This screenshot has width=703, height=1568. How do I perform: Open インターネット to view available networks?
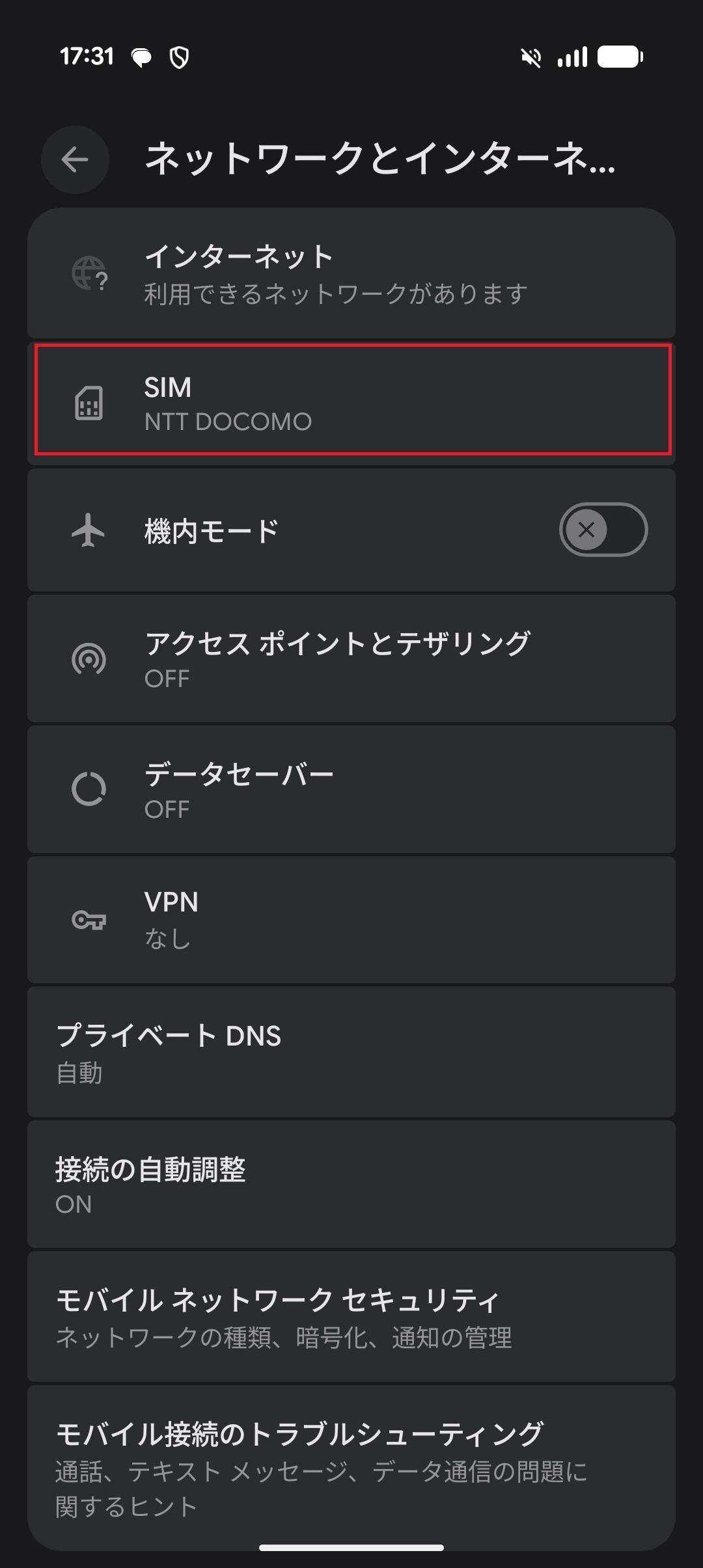(351, 273)
